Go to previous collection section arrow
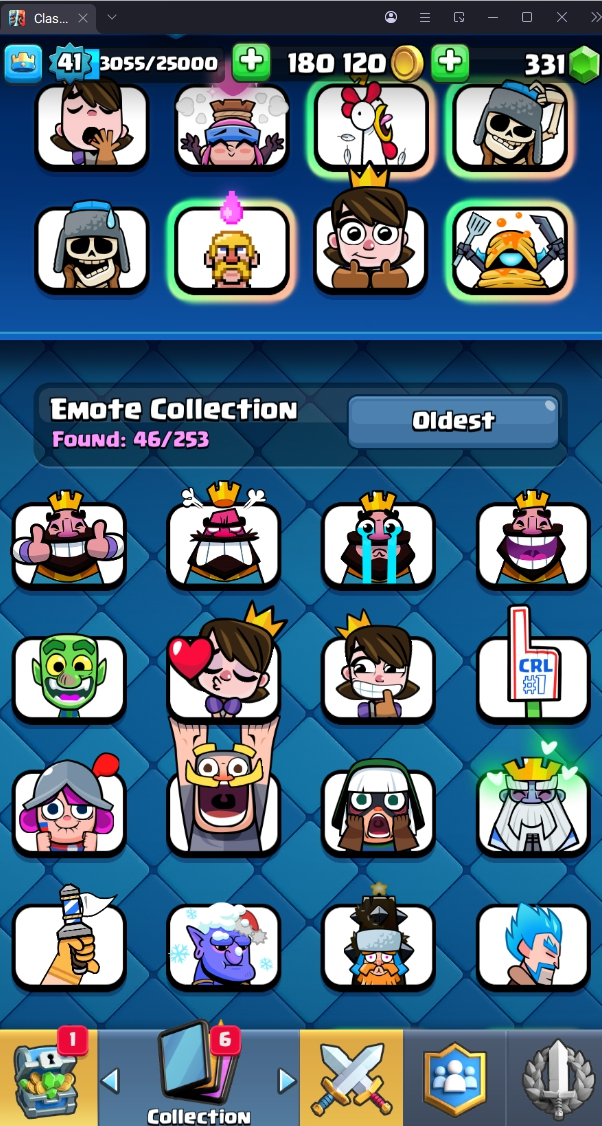 click(112, 1080)
